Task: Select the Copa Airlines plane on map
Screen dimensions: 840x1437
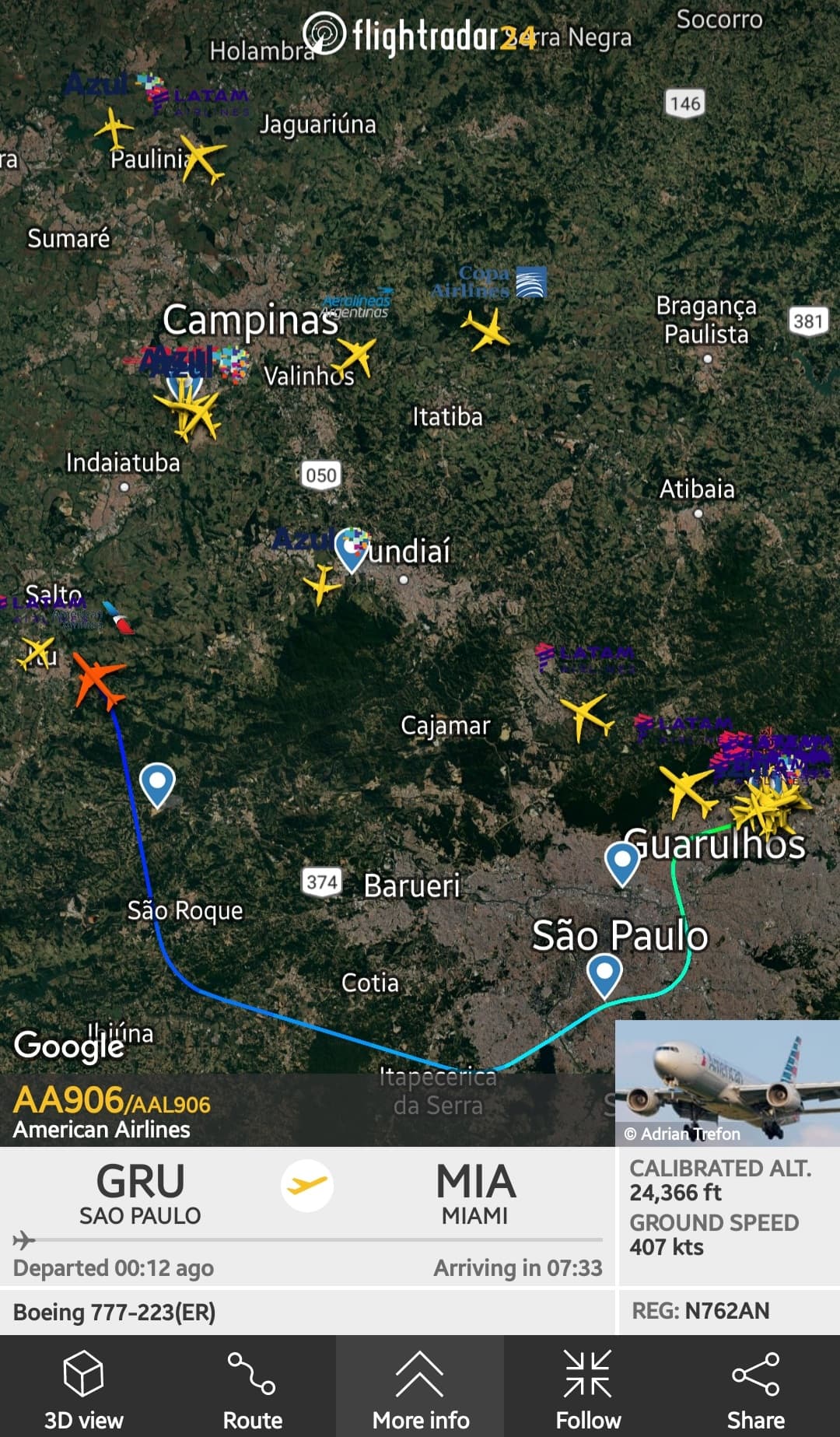Action: (486, 329)
